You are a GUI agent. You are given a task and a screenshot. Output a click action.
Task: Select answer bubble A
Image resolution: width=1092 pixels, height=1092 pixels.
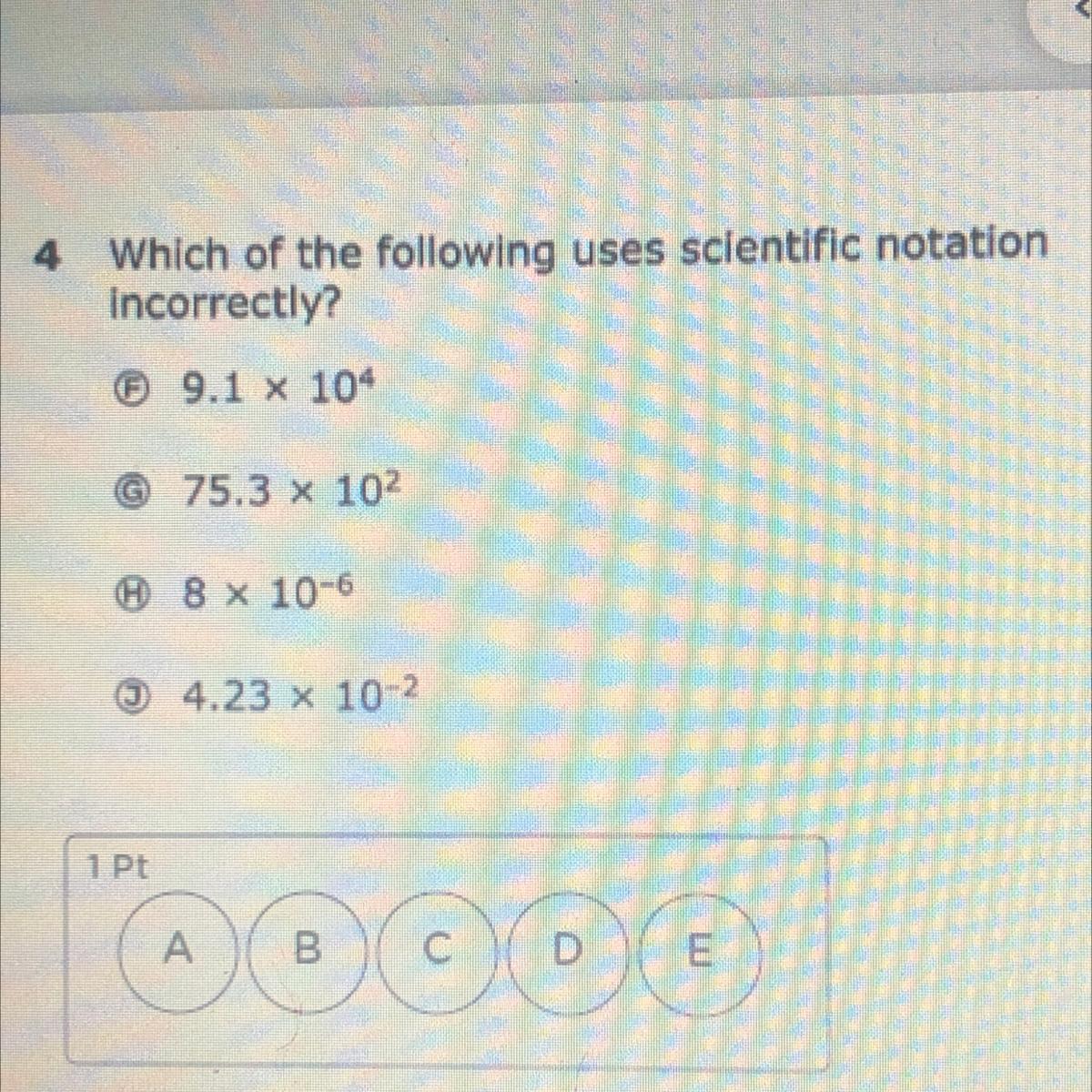tap(180, 951)
